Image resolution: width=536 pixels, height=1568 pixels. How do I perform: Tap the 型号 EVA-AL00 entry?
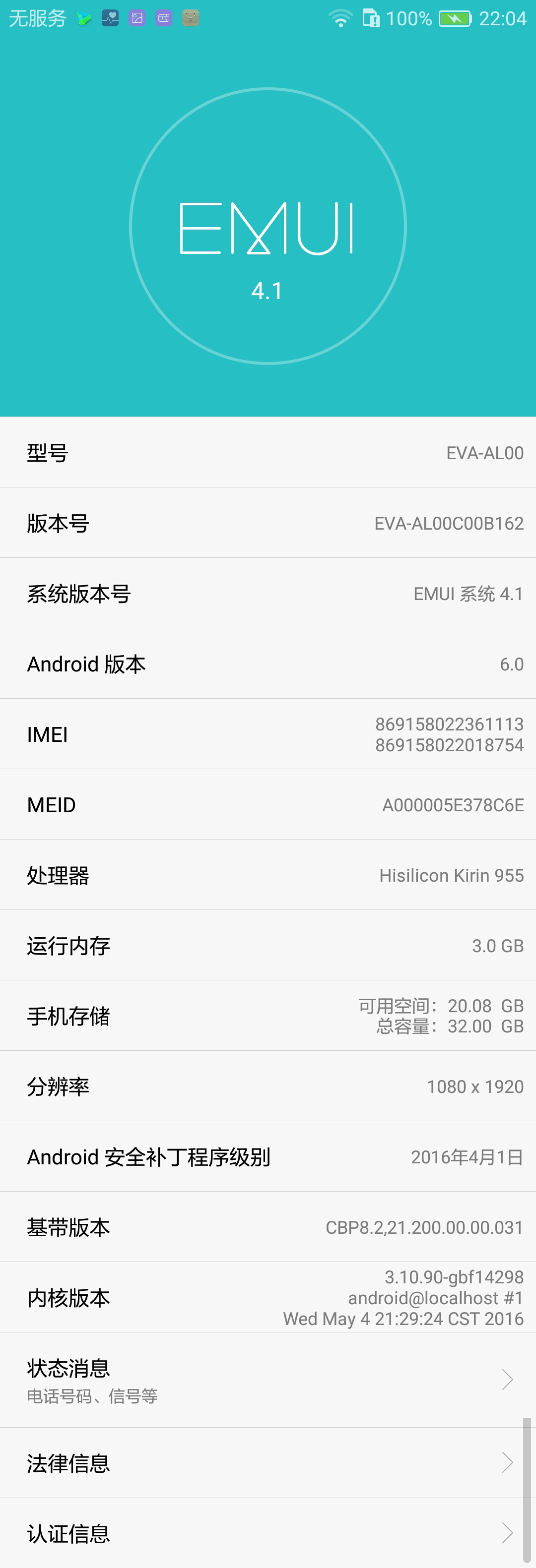coord(268,452)
